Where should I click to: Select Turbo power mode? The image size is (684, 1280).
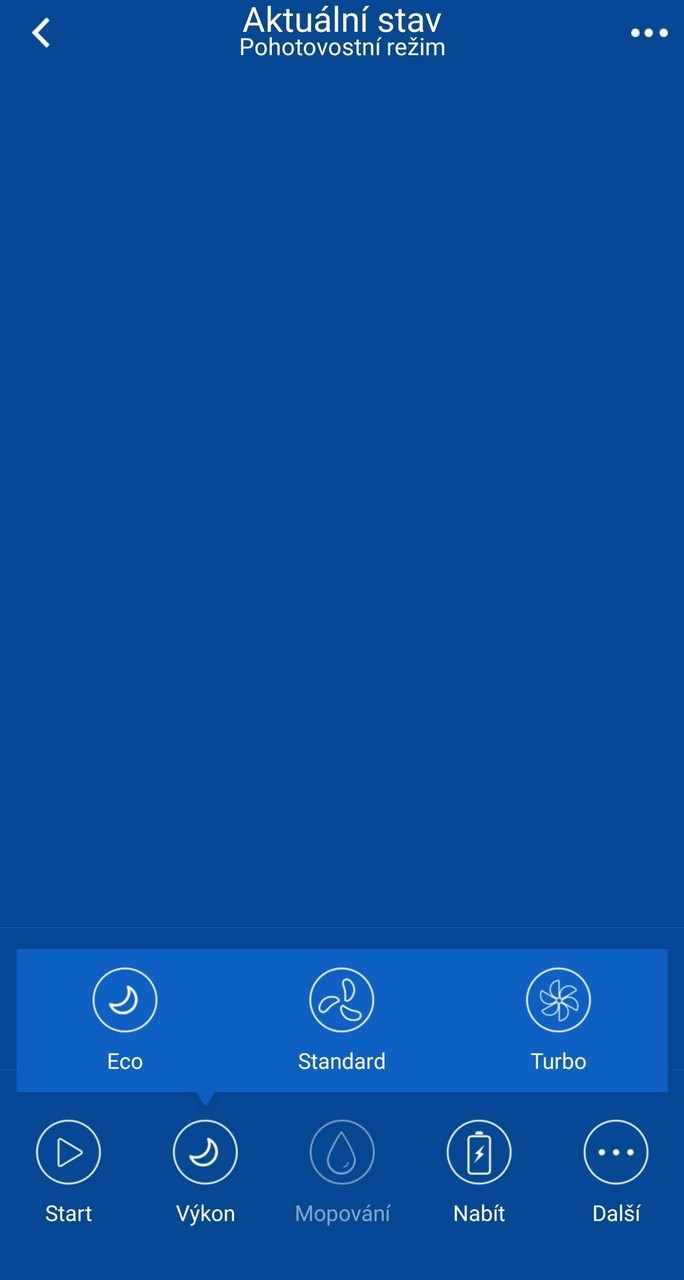[558, 1000]
